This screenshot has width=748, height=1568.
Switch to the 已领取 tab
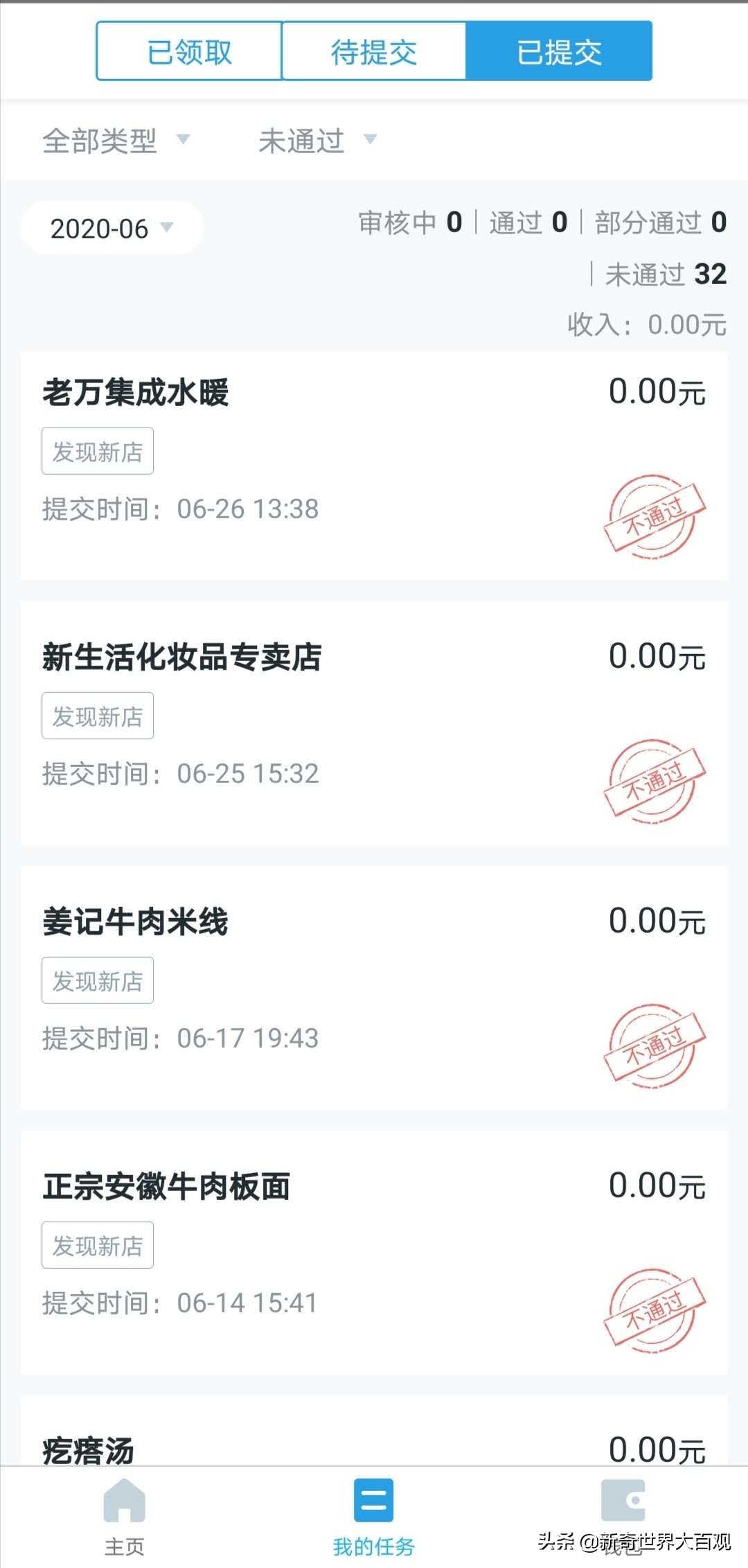(189, 52)
